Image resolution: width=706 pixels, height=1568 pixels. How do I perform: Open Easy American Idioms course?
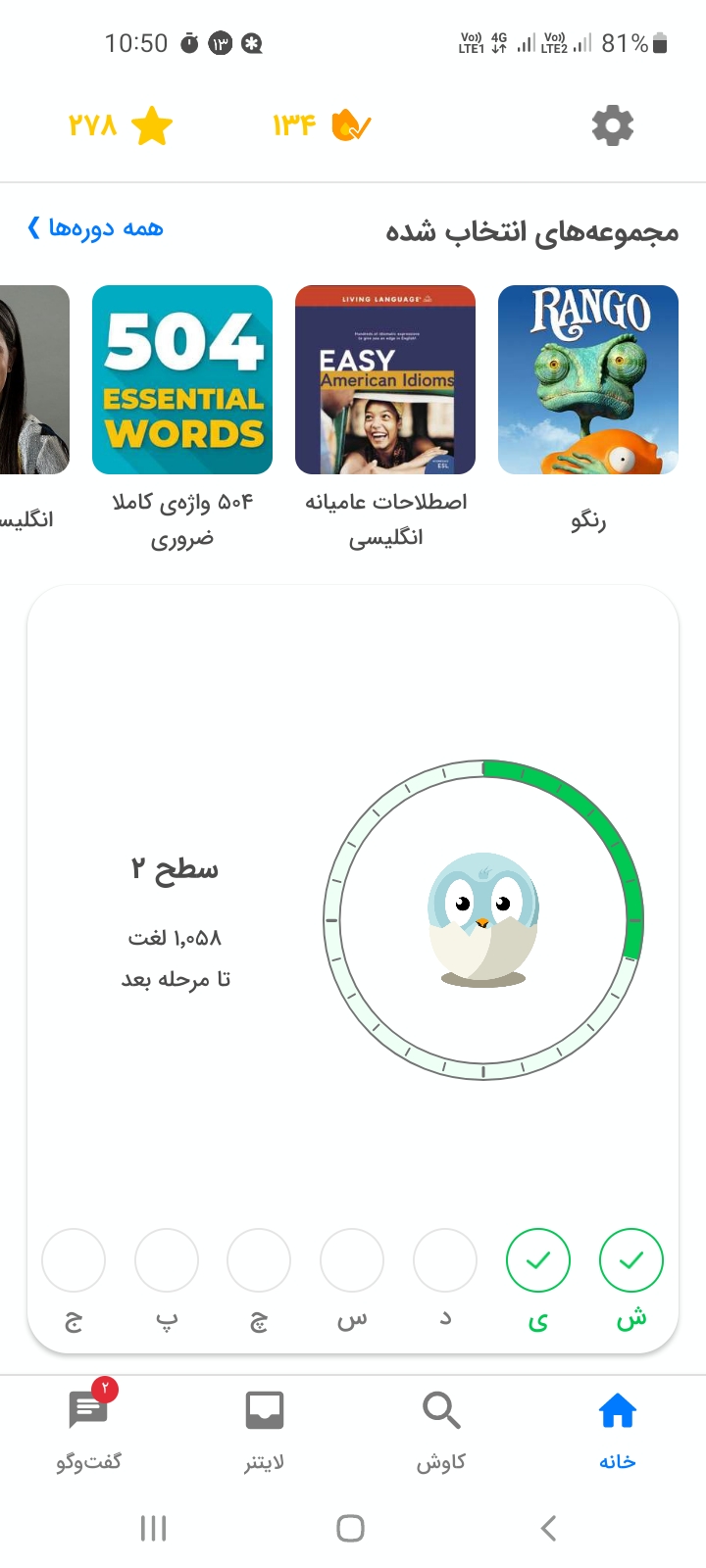[385, 380]
